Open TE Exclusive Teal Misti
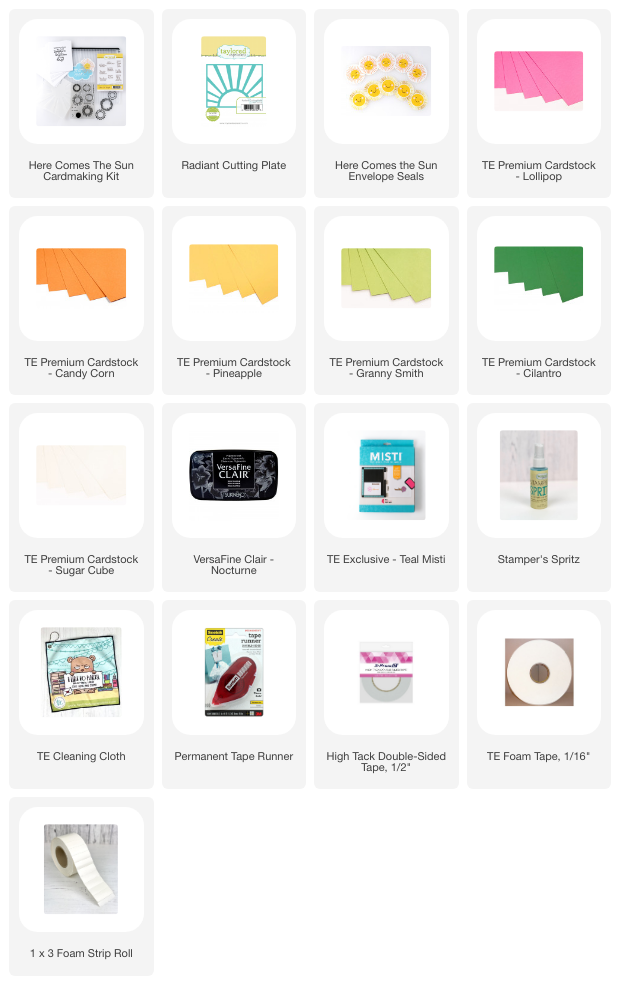 click(386, 476)
